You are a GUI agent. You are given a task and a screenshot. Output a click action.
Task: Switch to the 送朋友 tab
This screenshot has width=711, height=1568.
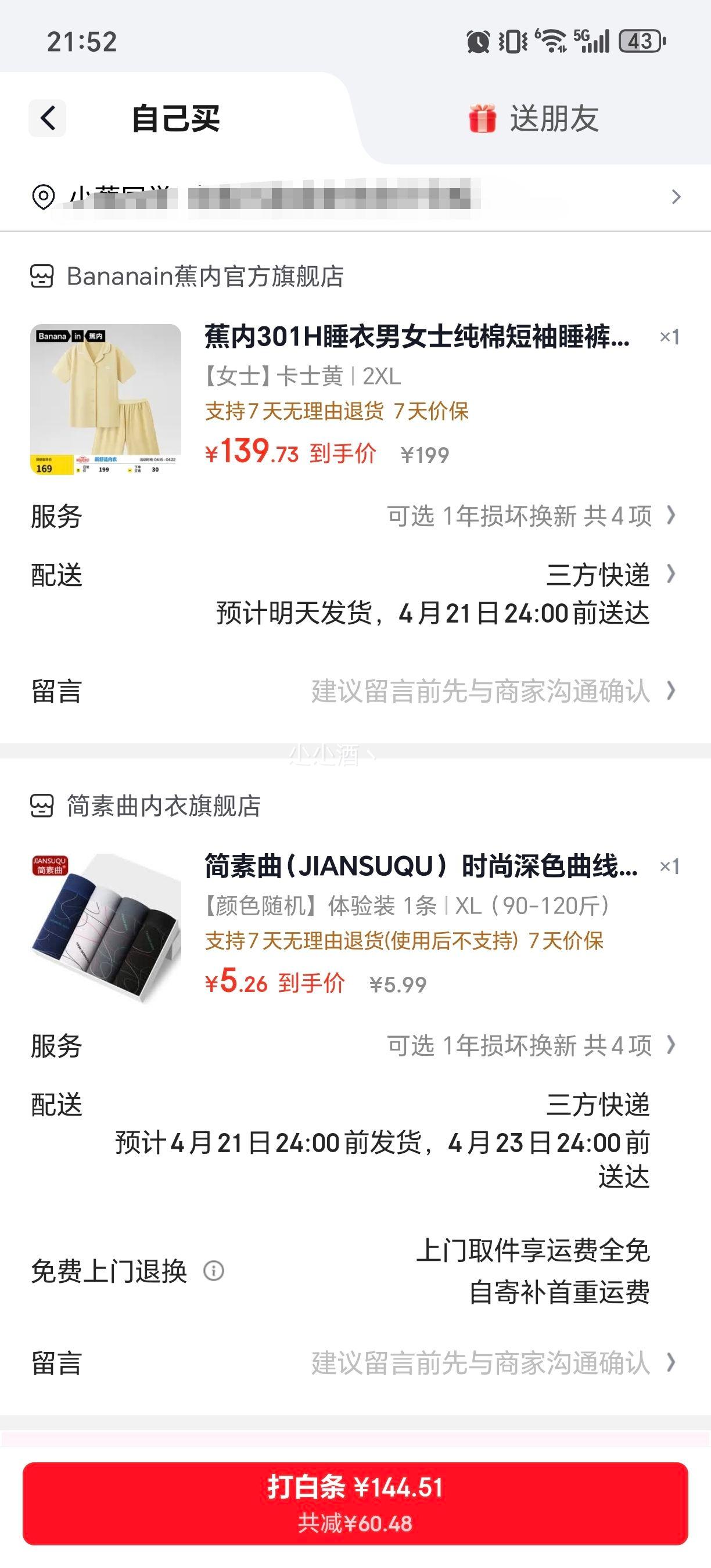tap(533, 118)
